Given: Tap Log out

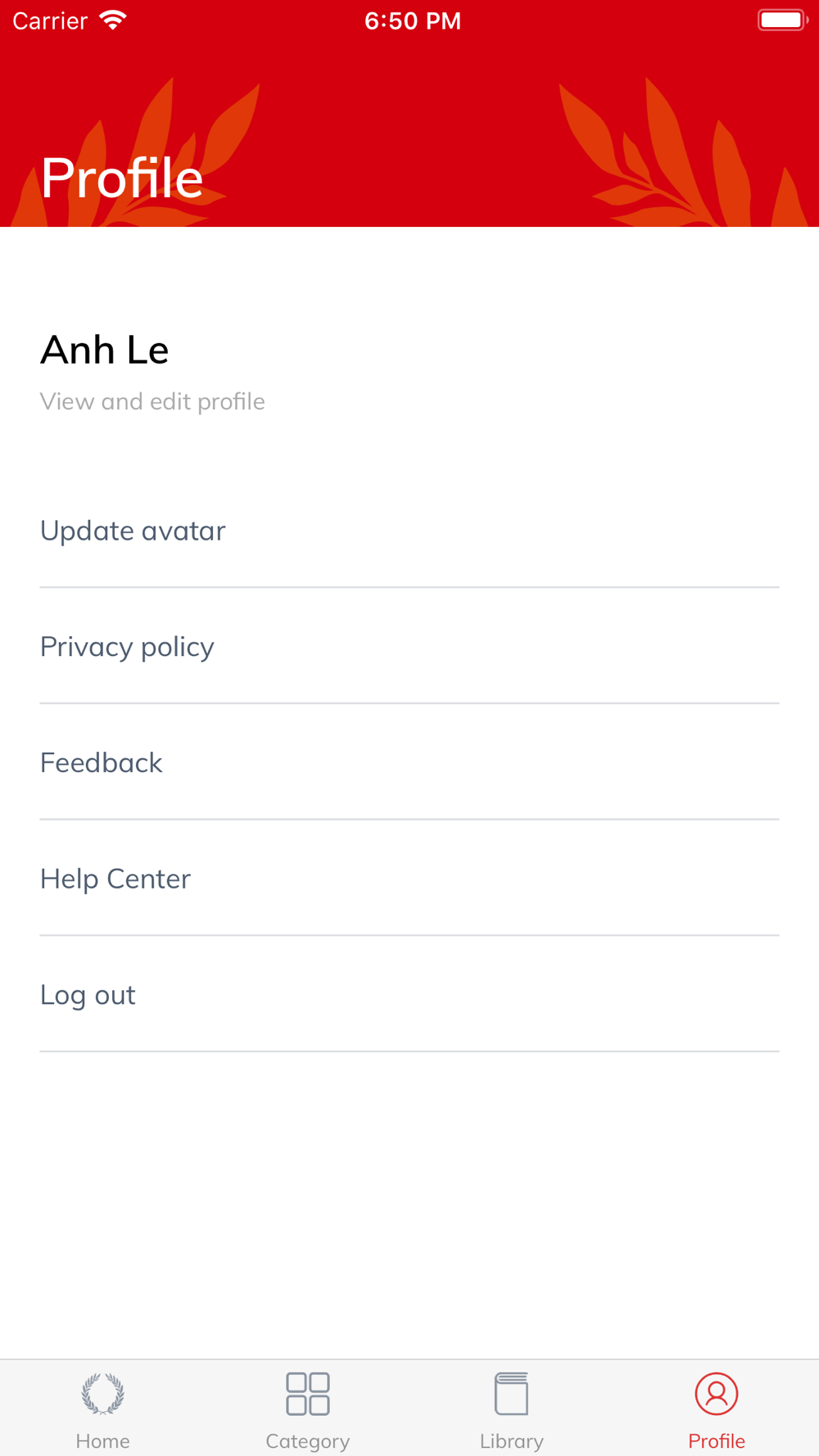Looking at the screenshot, I should (x=409, y=995).
